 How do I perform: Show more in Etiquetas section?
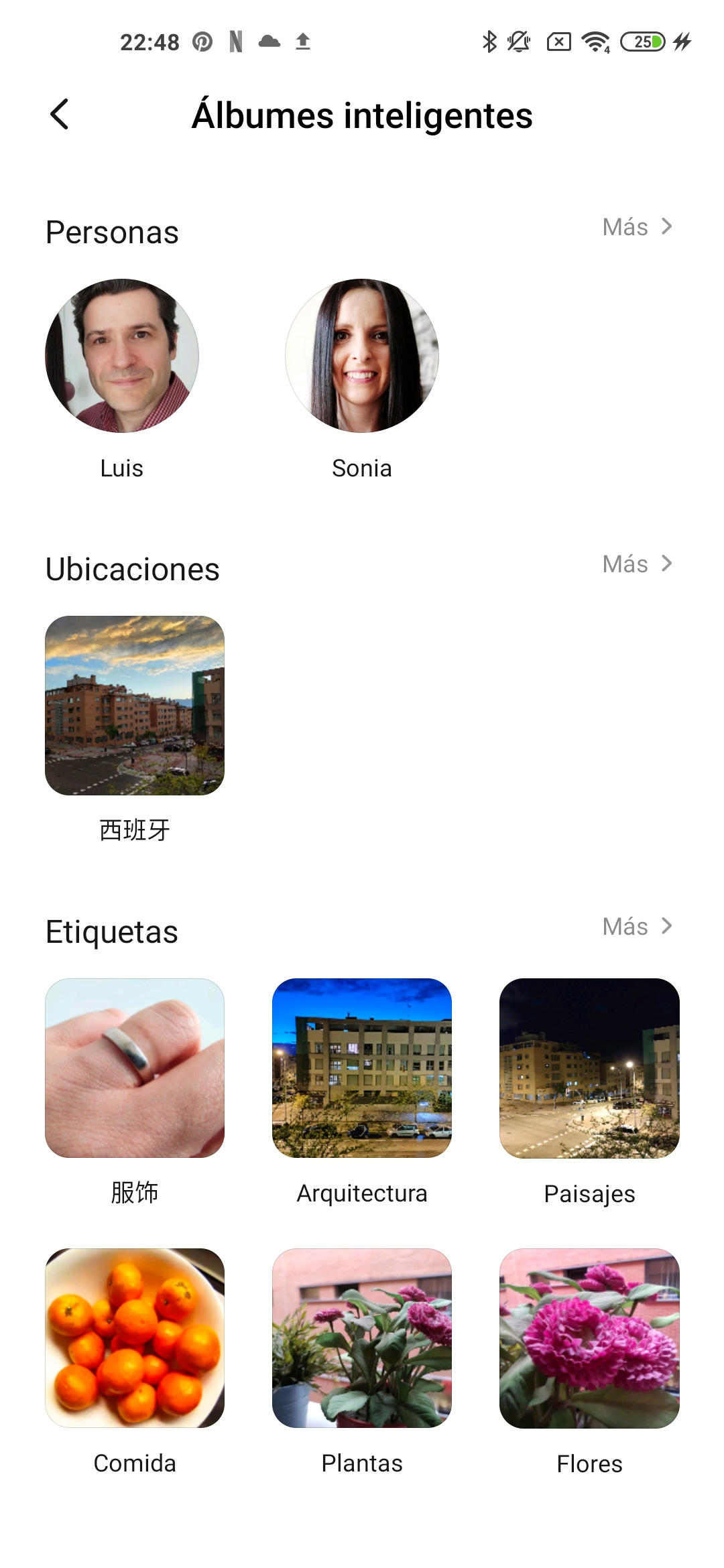(637, 927)
